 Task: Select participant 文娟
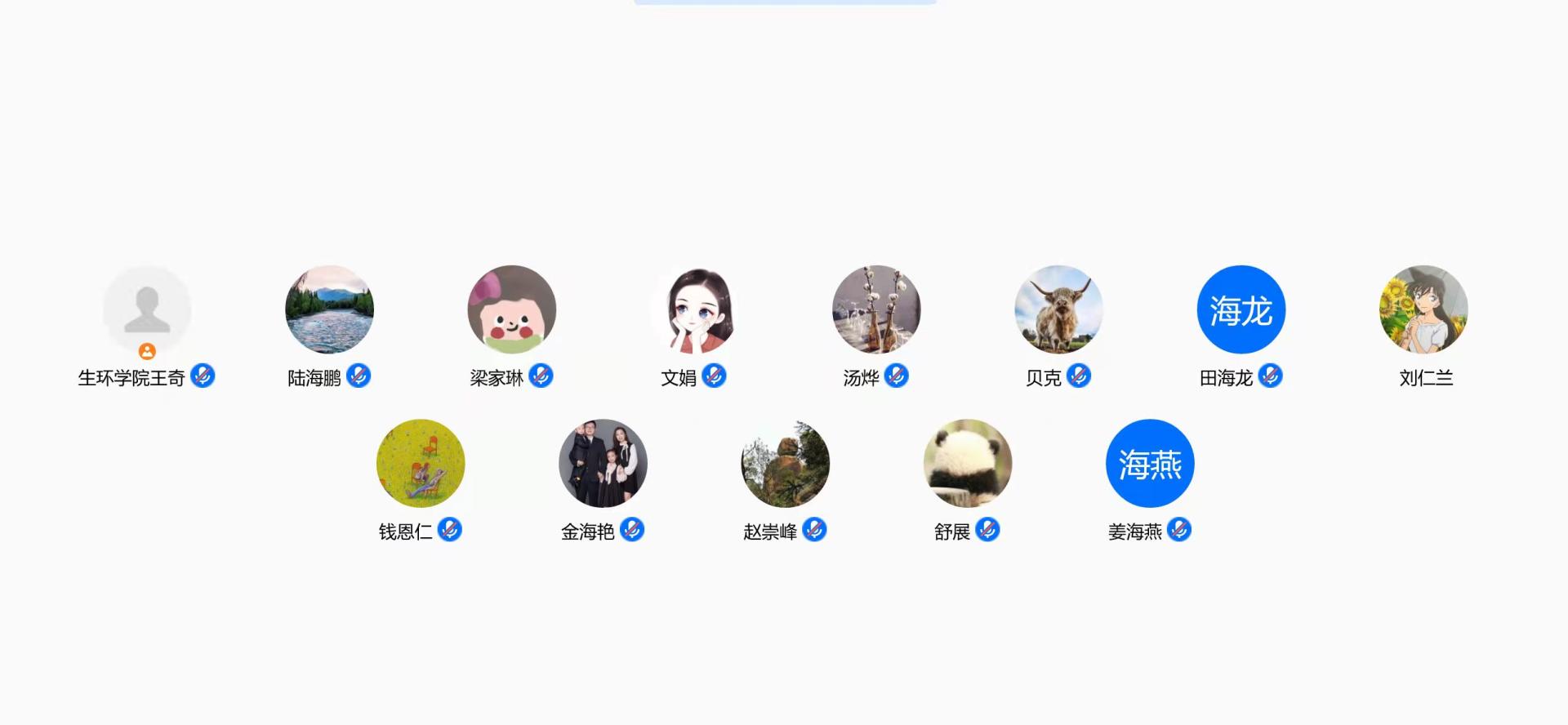[694, 309]
